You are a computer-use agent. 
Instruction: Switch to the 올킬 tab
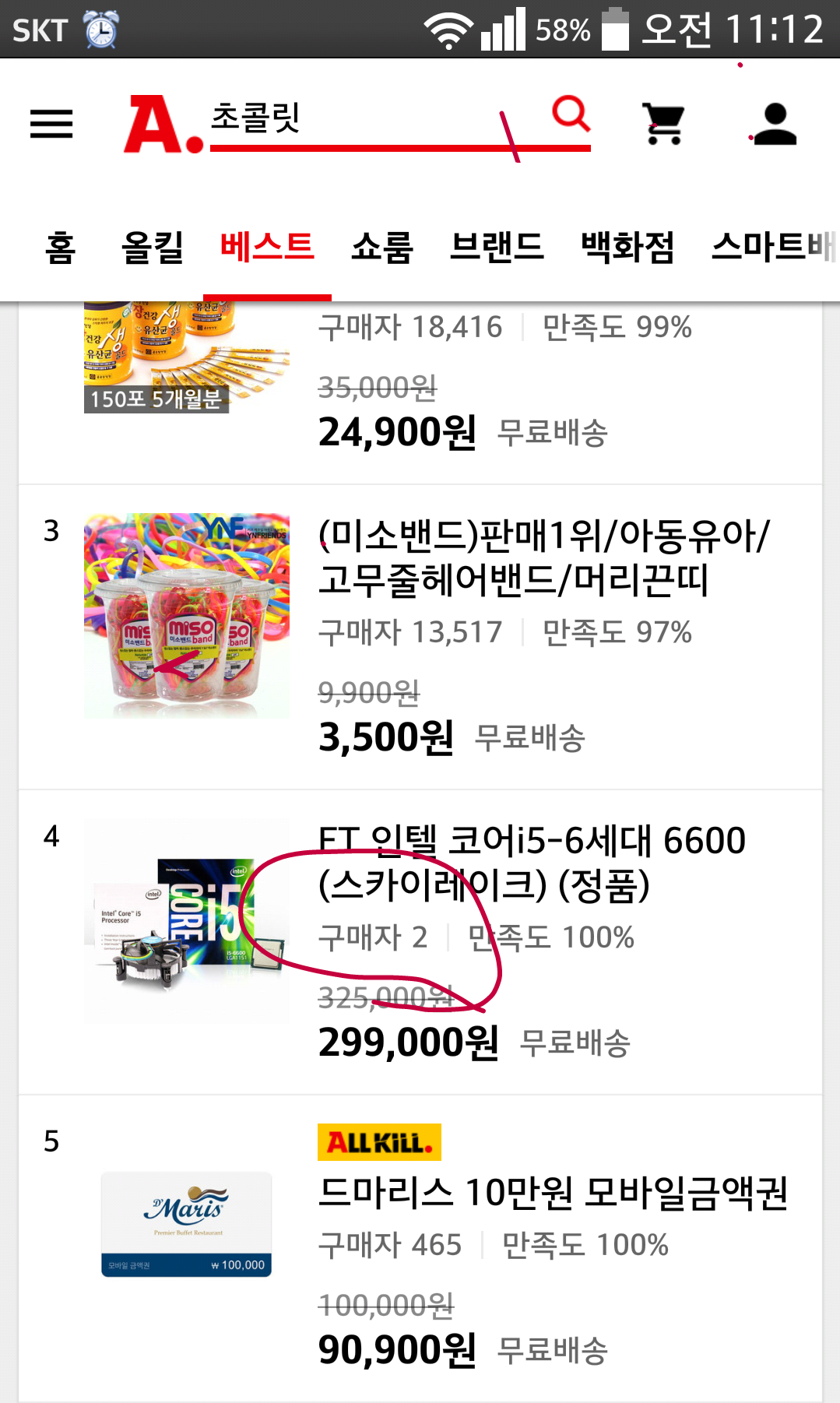[153, 248]
